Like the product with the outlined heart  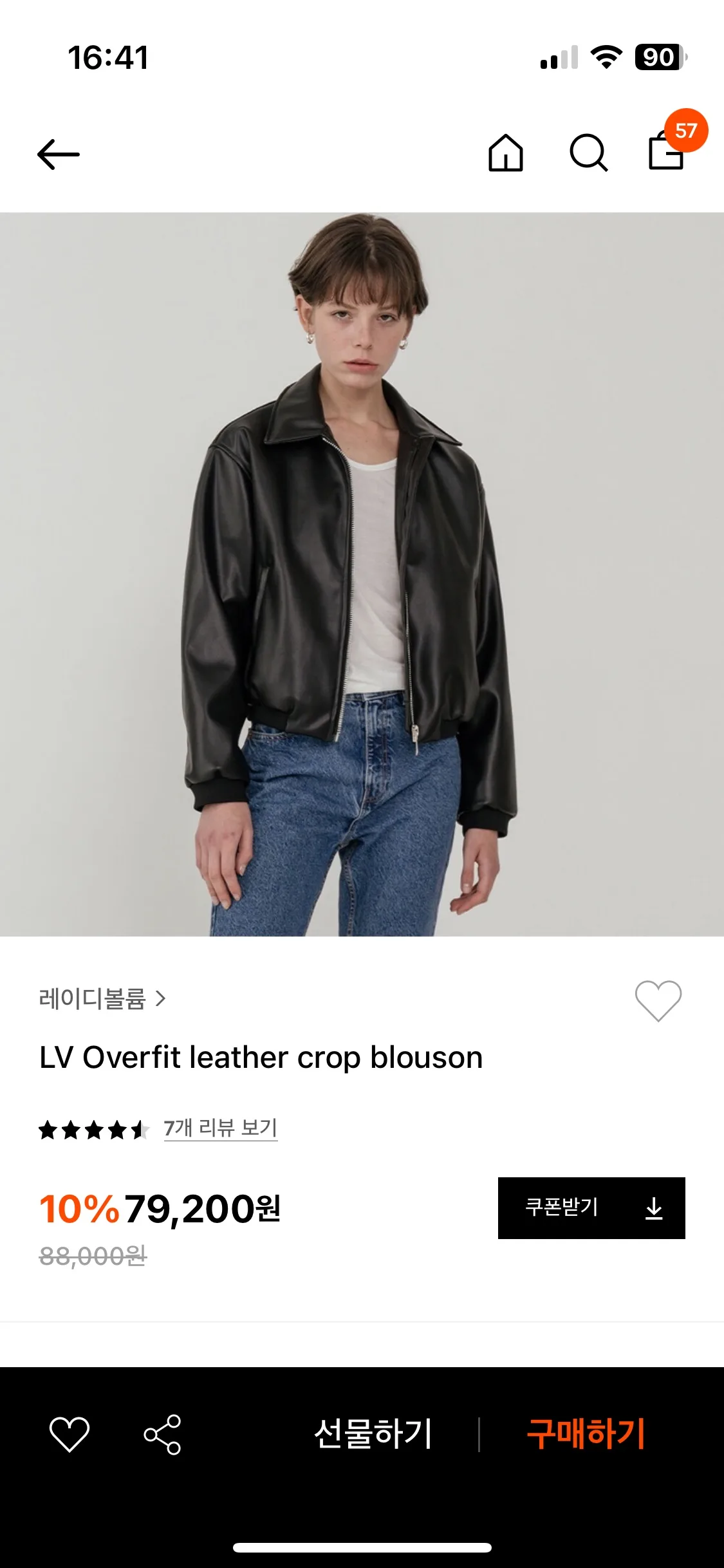pos(658,1000)
